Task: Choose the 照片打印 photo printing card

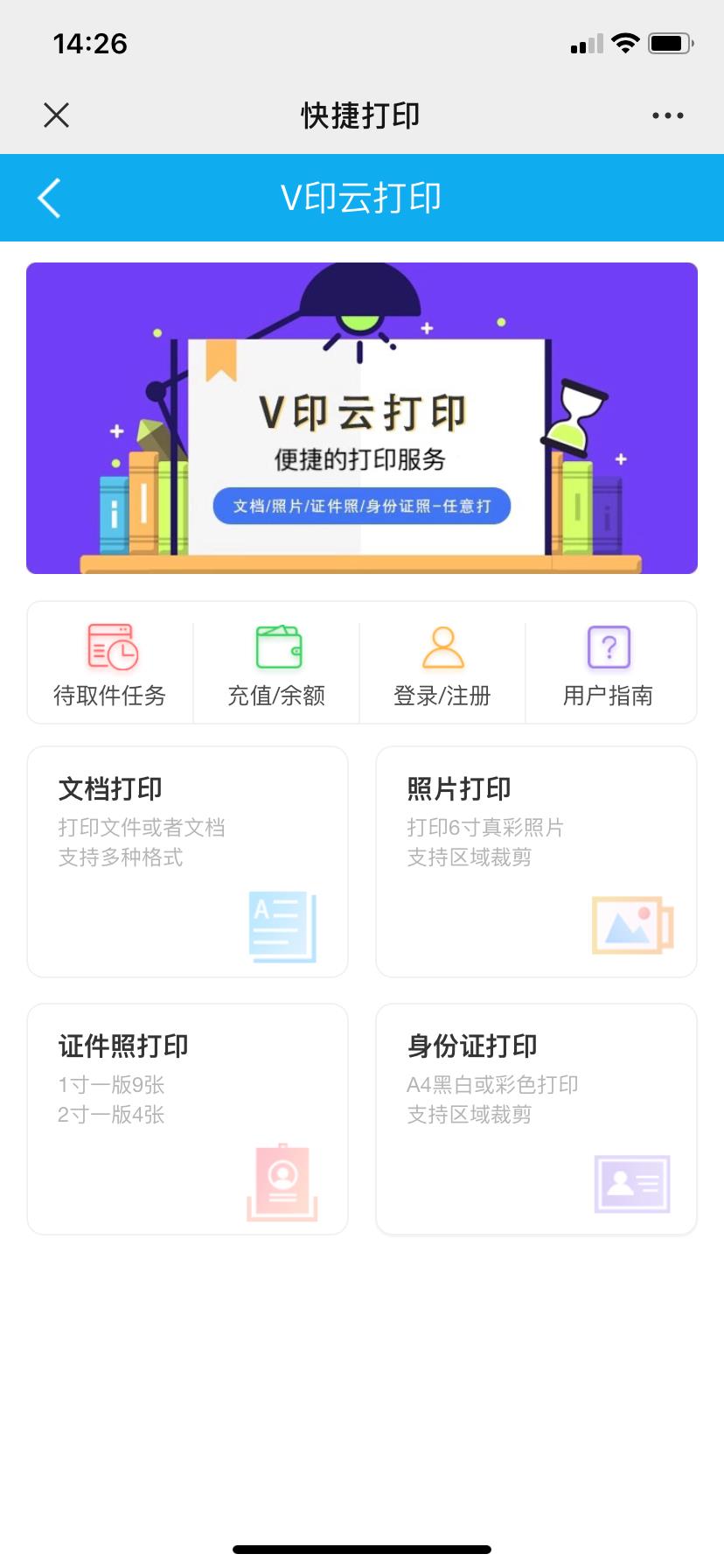Action: (536, 861)
